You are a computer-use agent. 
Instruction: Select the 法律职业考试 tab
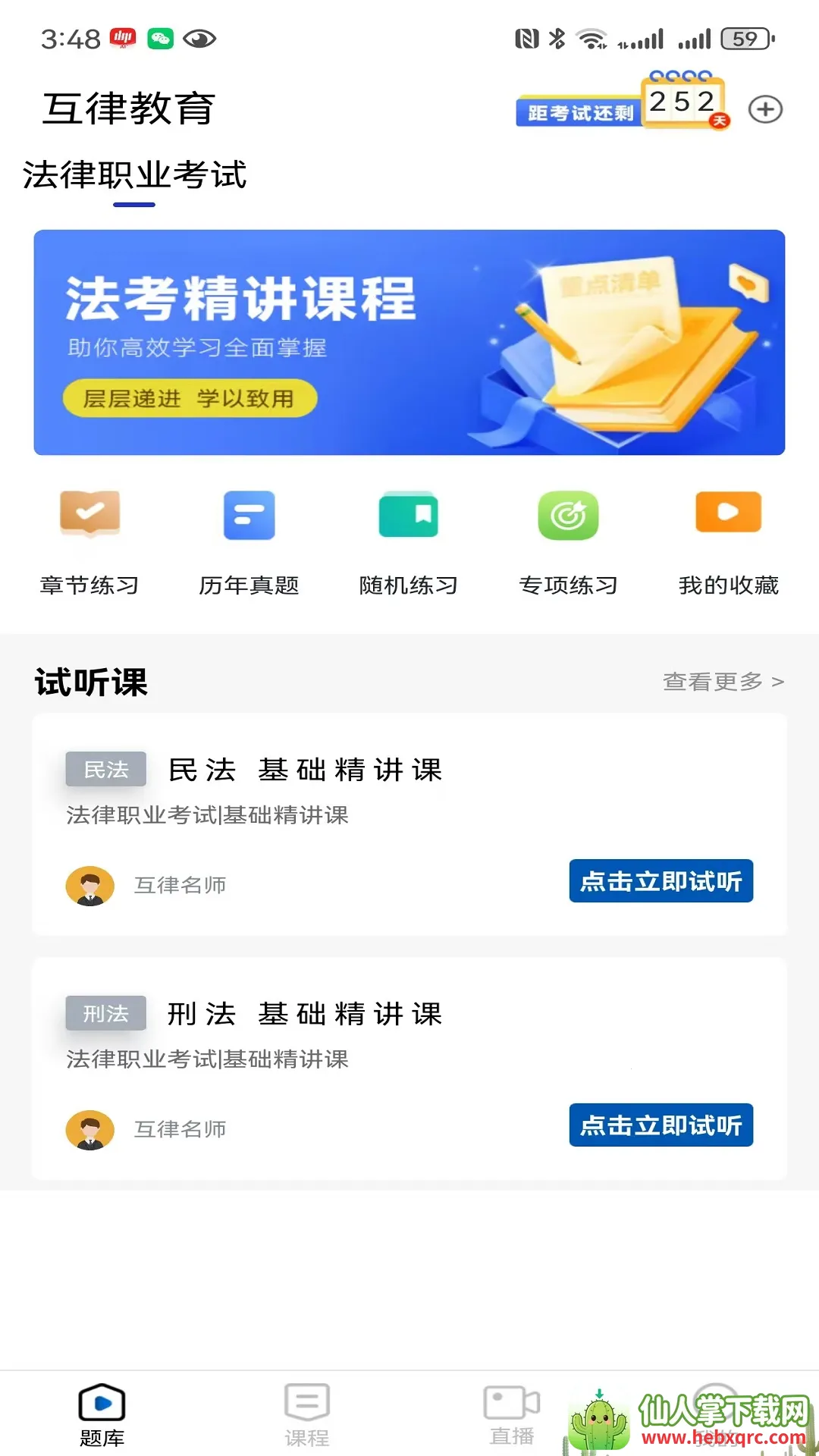134,176
